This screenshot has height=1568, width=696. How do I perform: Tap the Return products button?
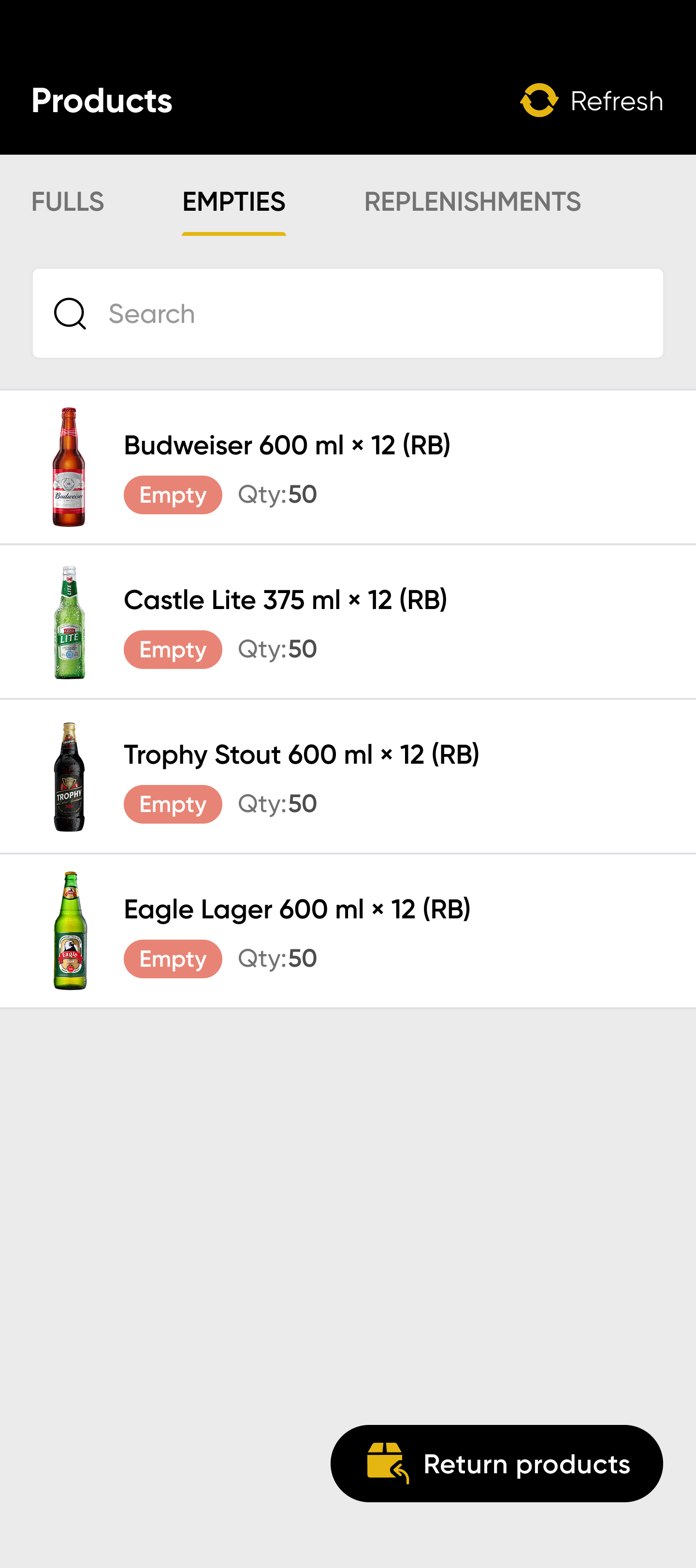coord(496,1463)
